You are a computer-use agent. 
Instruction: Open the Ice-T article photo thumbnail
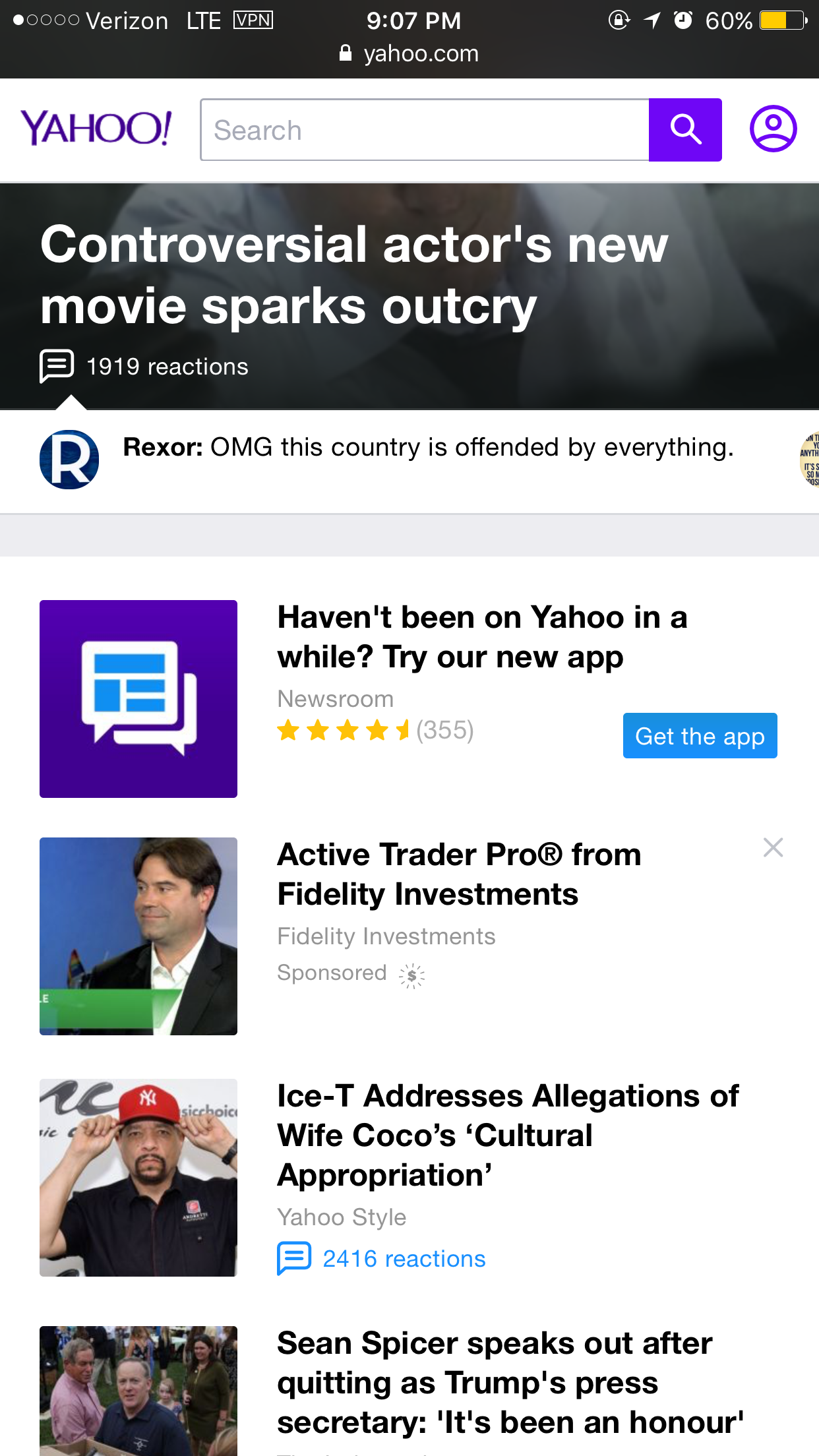[x=138, y=1178]
